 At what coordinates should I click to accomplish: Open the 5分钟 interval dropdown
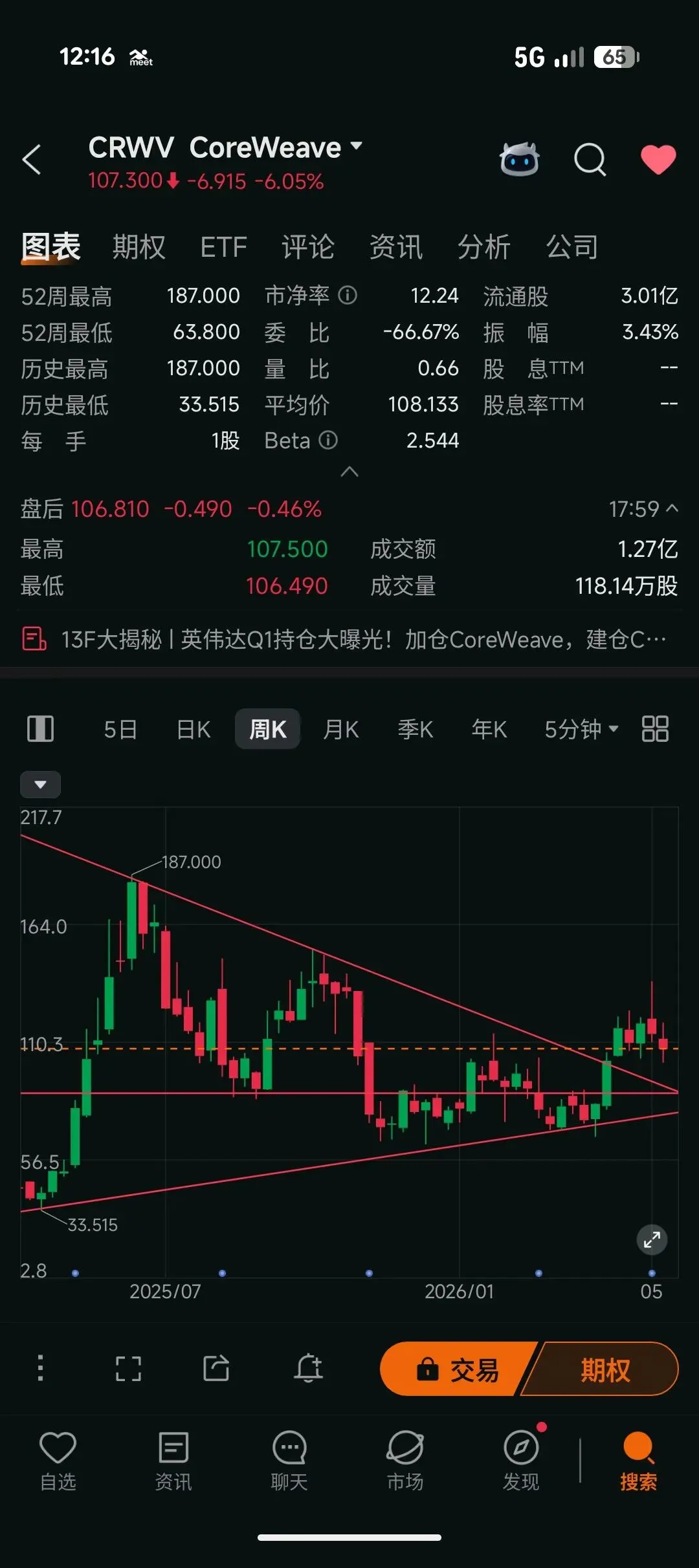point(581,729)
